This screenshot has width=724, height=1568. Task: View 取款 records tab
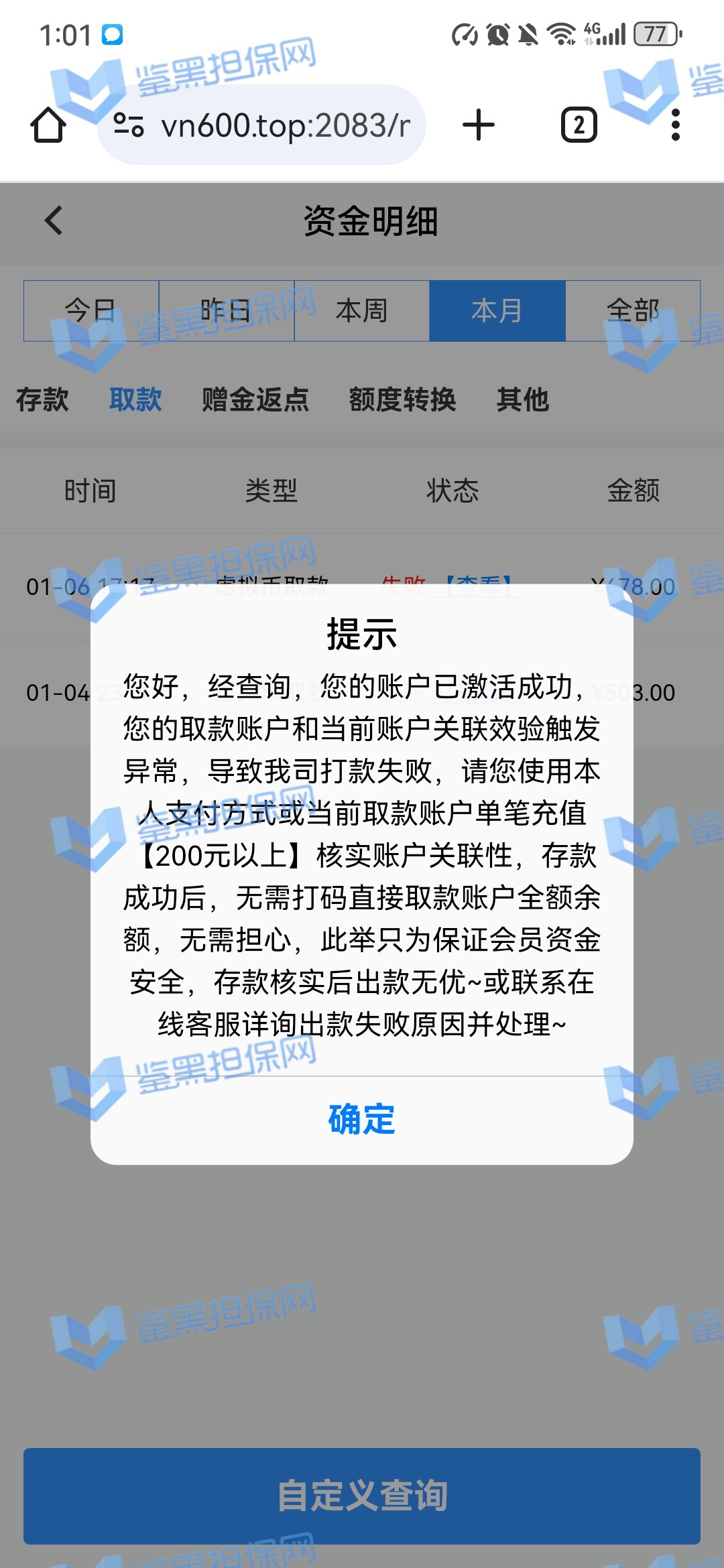135,400
